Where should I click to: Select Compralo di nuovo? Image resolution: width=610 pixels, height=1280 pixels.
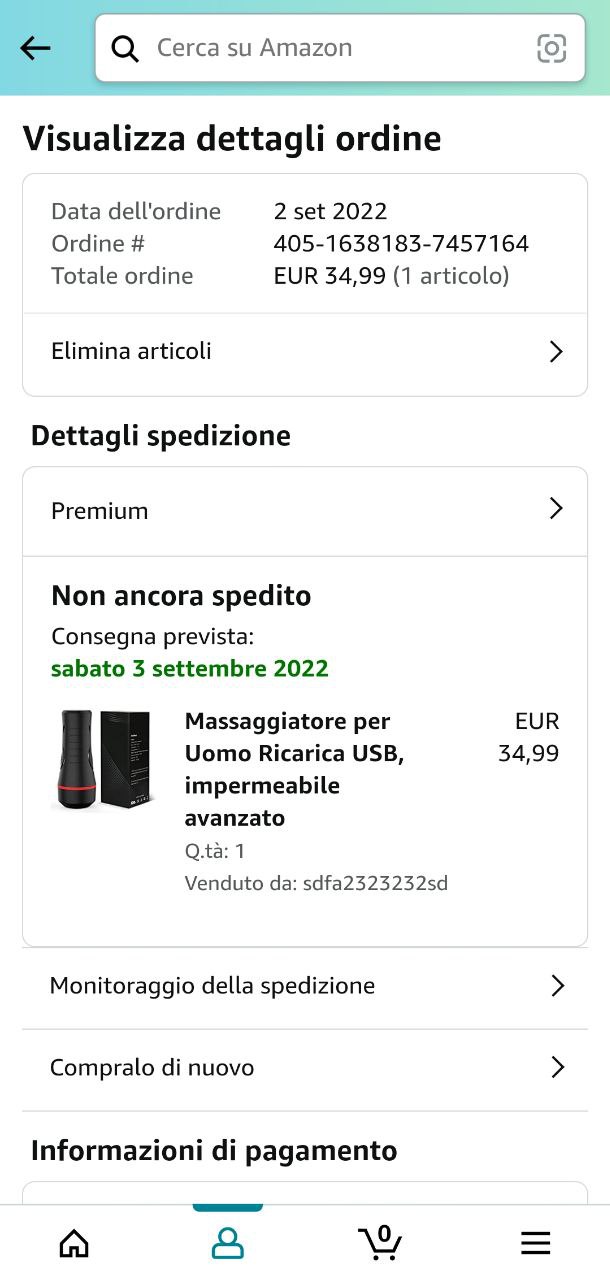(304, 1068)
